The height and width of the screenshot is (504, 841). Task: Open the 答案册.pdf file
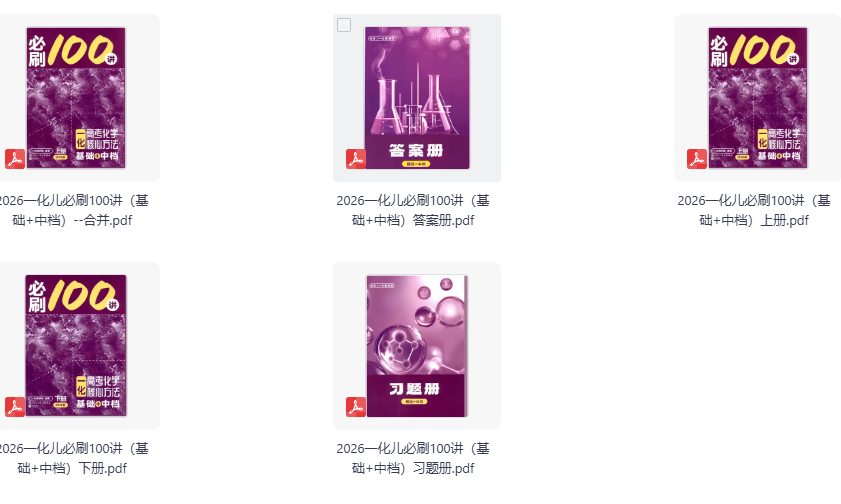pyautogui.click(x=417, y=97)
